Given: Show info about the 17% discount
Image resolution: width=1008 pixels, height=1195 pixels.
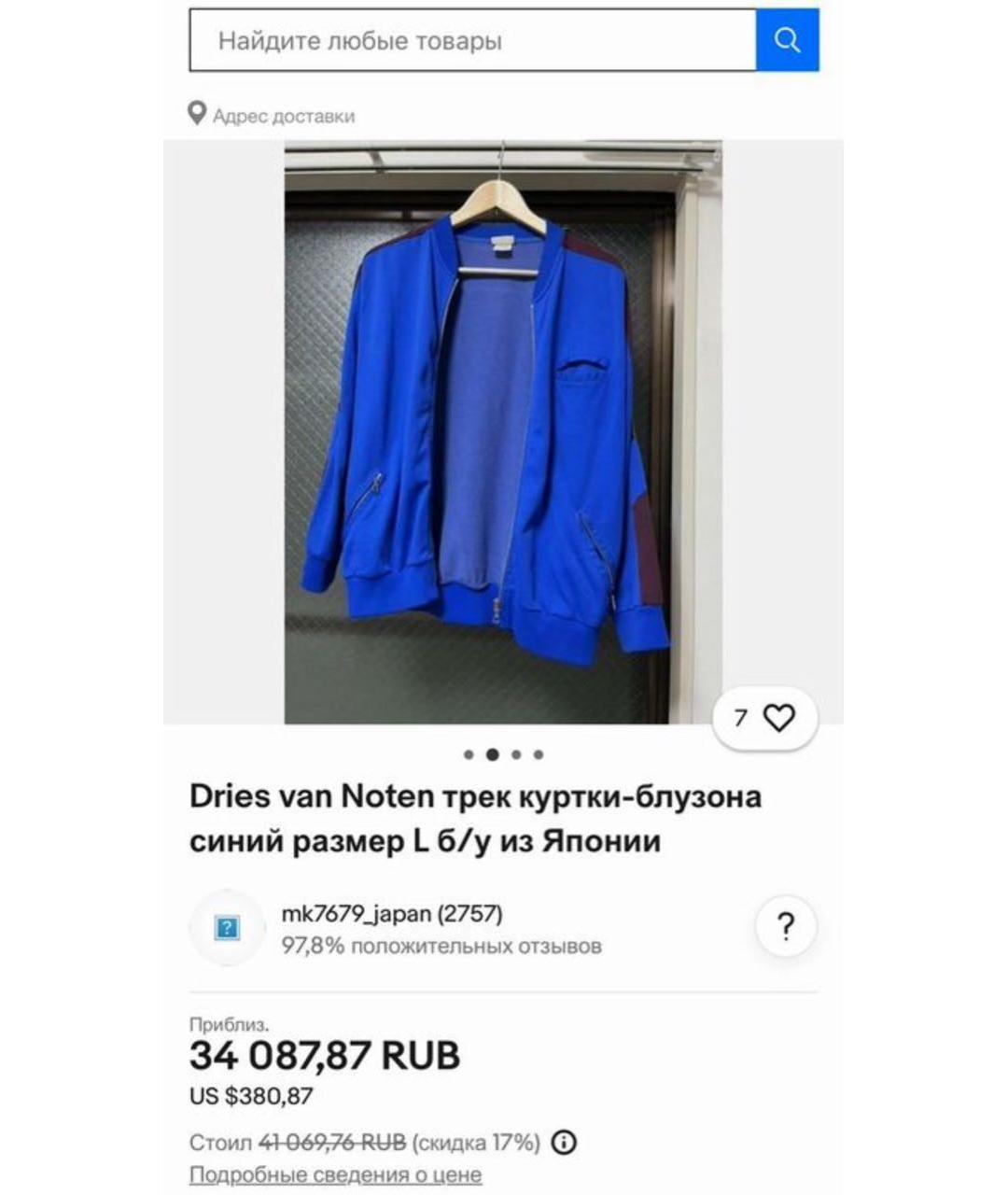Looking at the screenshot, I should [565, 1142].
